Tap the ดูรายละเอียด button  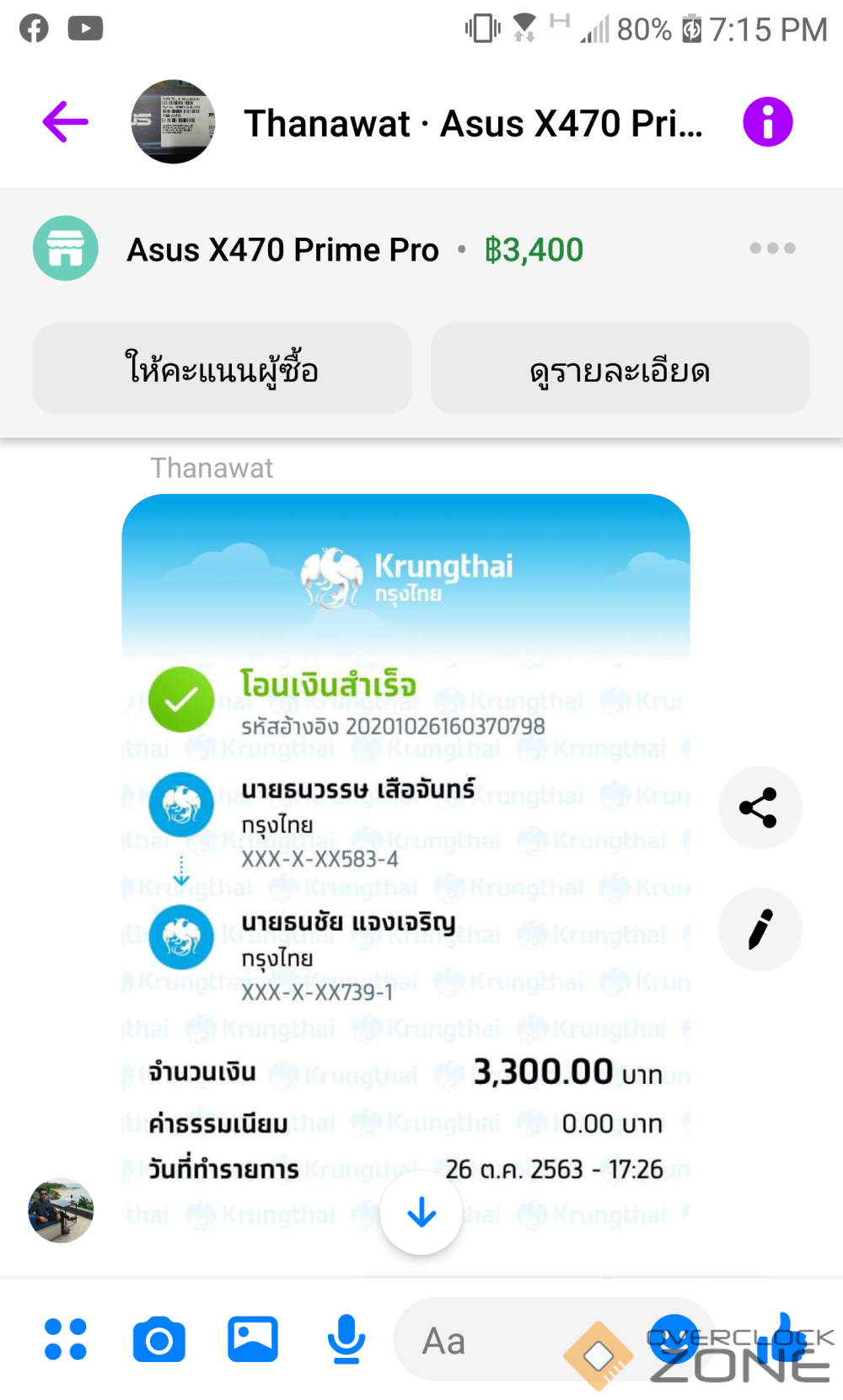coord(620,369)
